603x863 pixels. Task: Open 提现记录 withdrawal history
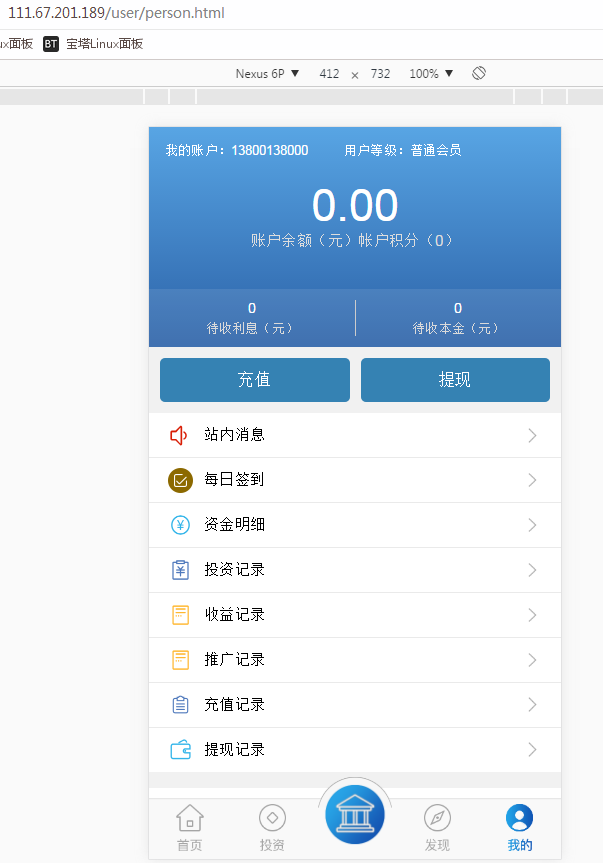[x=354, y=750]
